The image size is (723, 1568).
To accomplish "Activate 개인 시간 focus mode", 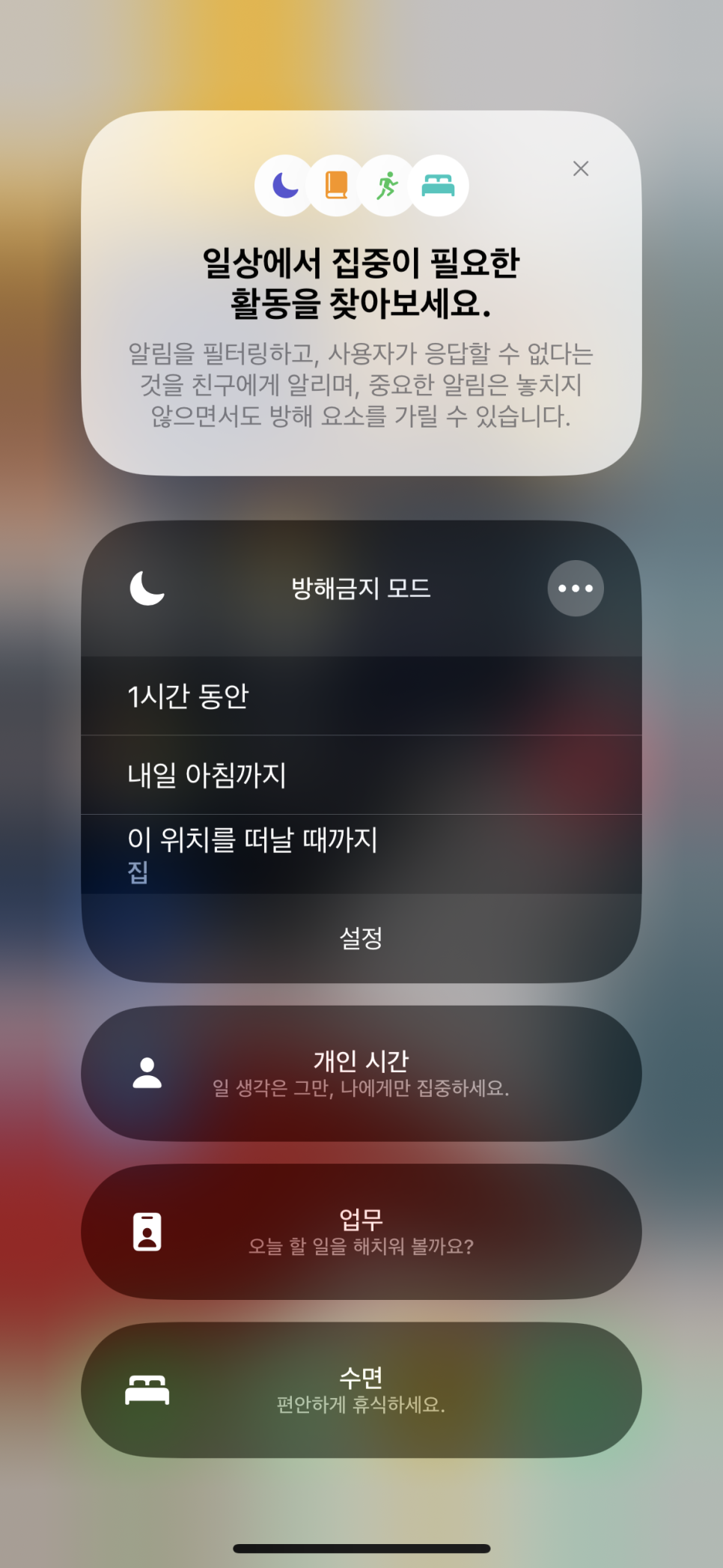I will pyautogui.click(x=361, y=1073).
